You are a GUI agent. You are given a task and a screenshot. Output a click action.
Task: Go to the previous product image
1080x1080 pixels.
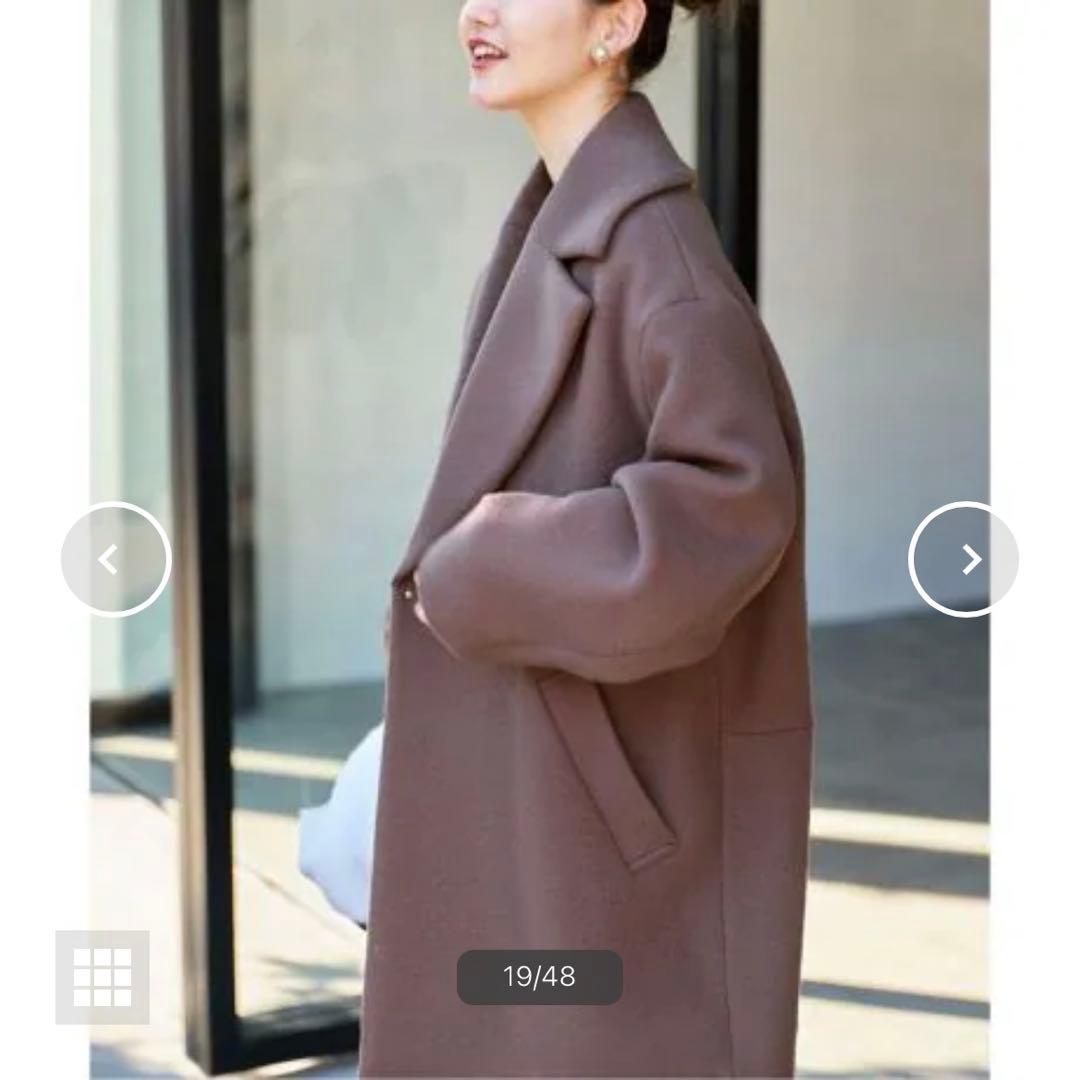116,559
